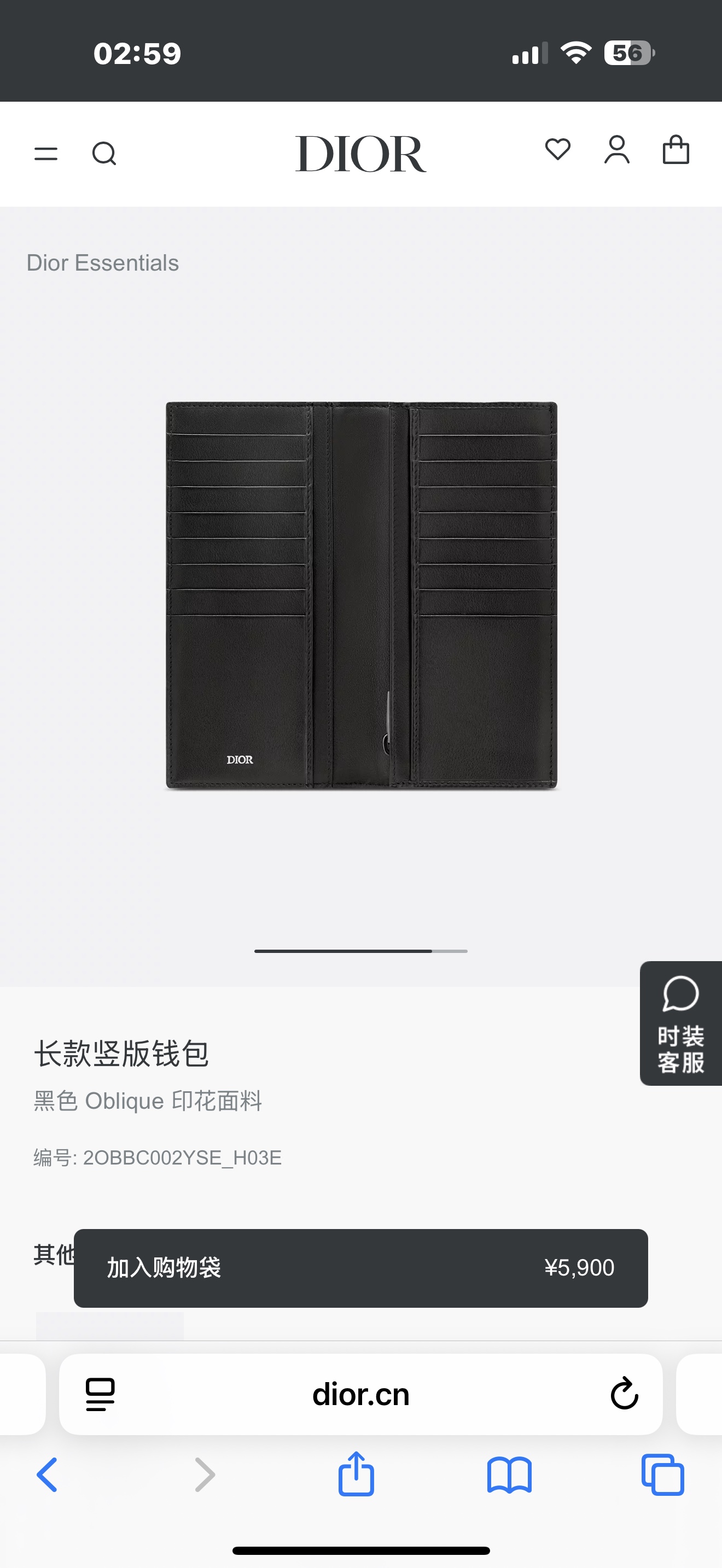Open the Dior Essentials breadcrumb

click(102, 263)
